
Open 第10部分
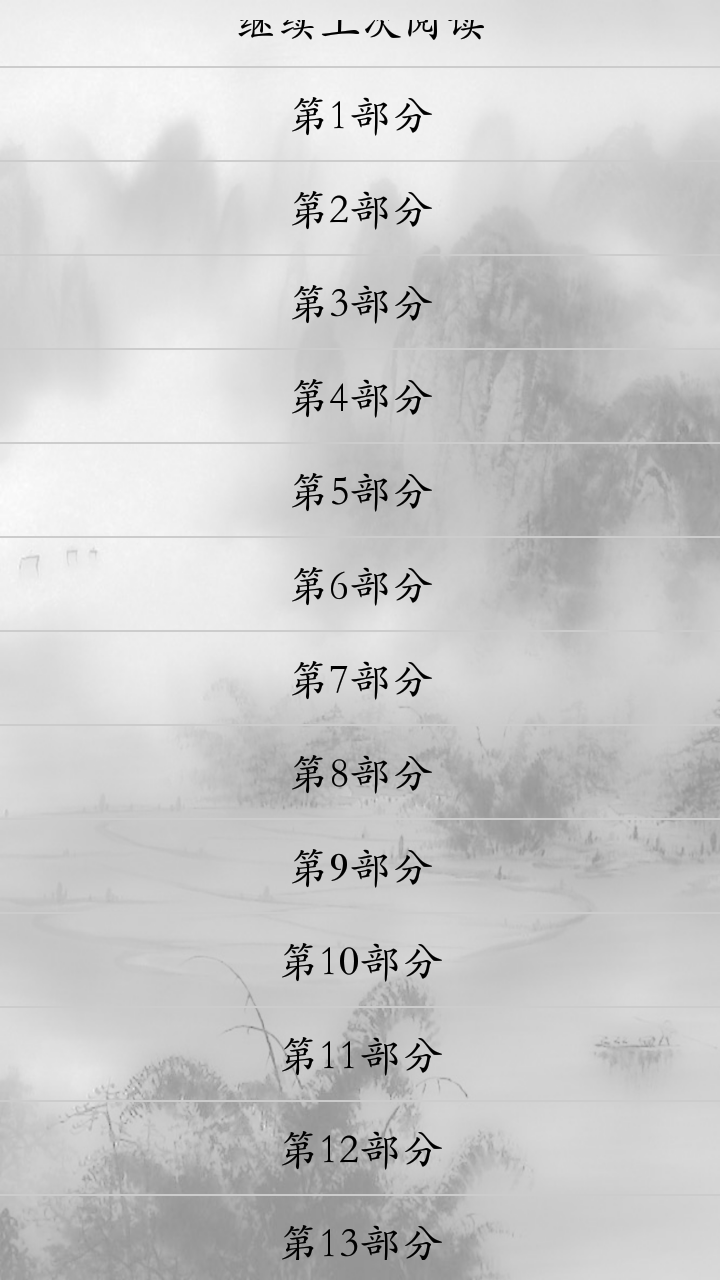[360, 961]
